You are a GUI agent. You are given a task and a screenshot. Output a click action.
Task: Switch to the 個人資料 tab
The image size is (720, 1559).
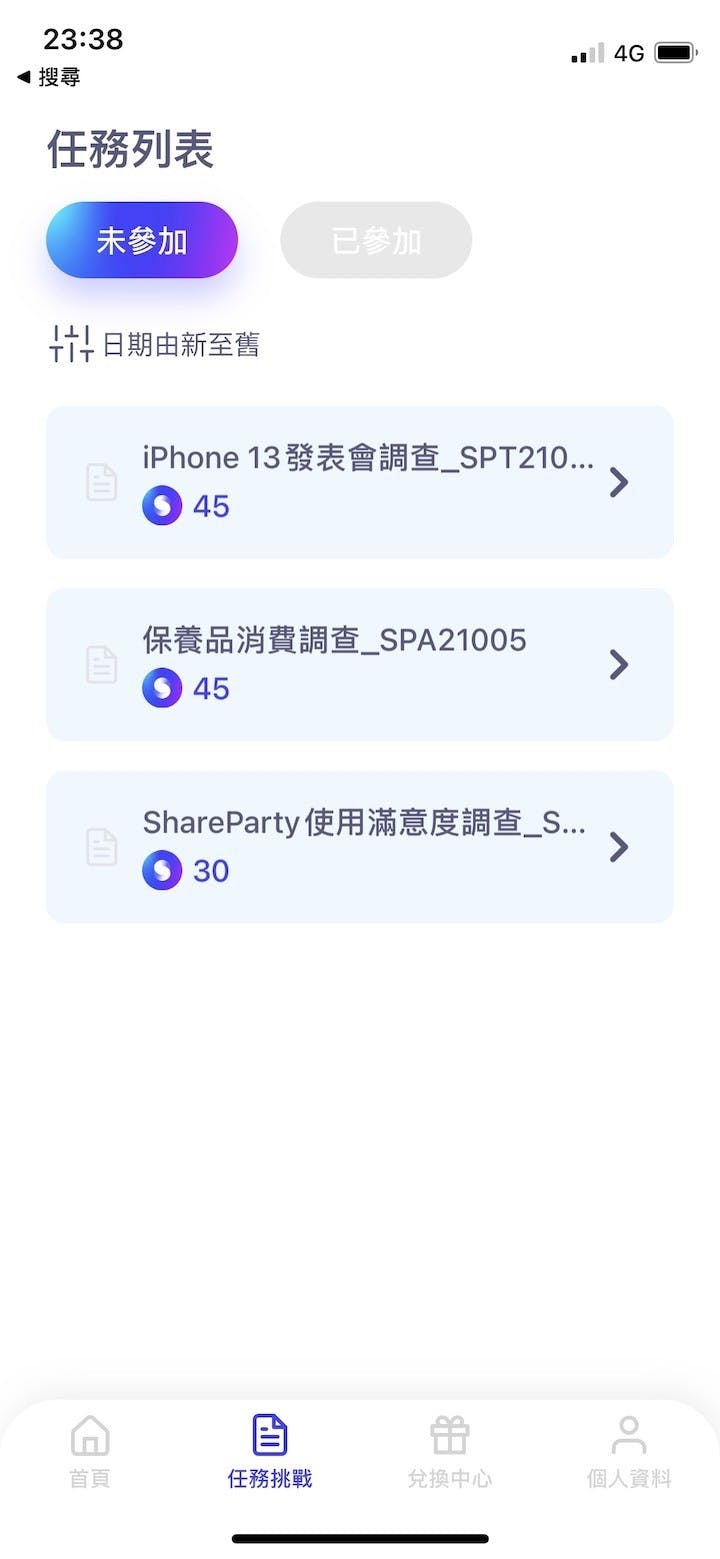click(629, 1451)
